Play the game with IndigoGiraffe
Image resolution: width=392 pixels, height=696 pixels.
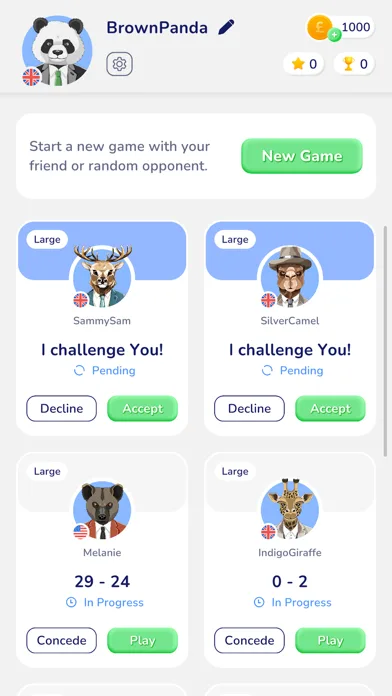pos(330,640)
